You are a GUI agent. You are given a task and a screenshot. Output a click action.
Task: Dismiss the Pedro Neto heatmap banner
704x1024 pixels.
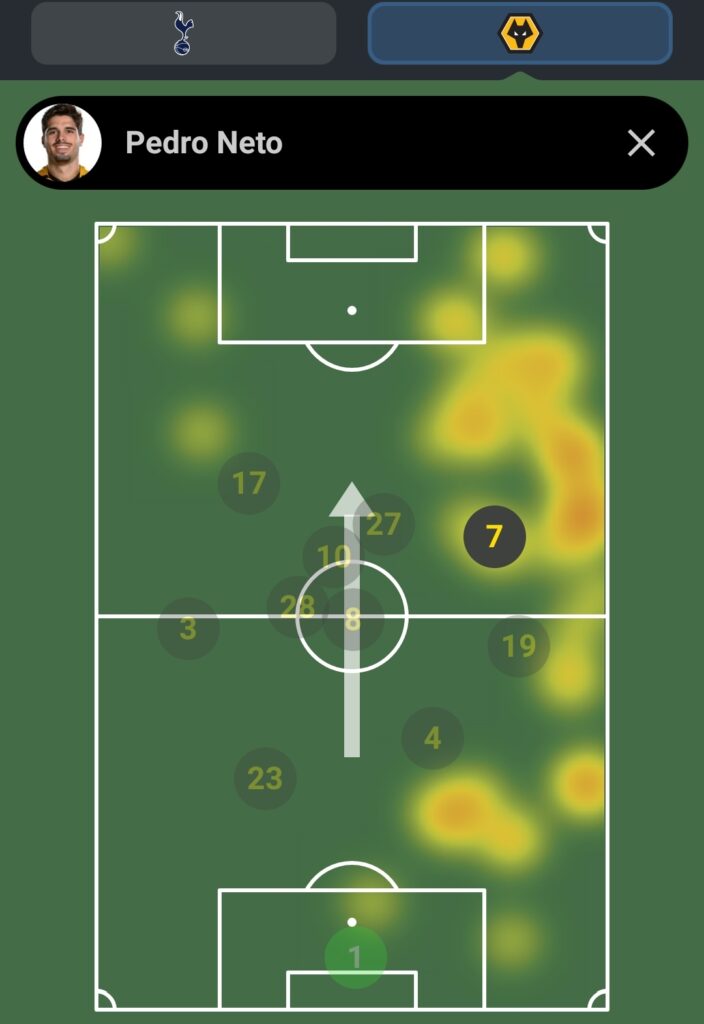click(x=641, y=143)
